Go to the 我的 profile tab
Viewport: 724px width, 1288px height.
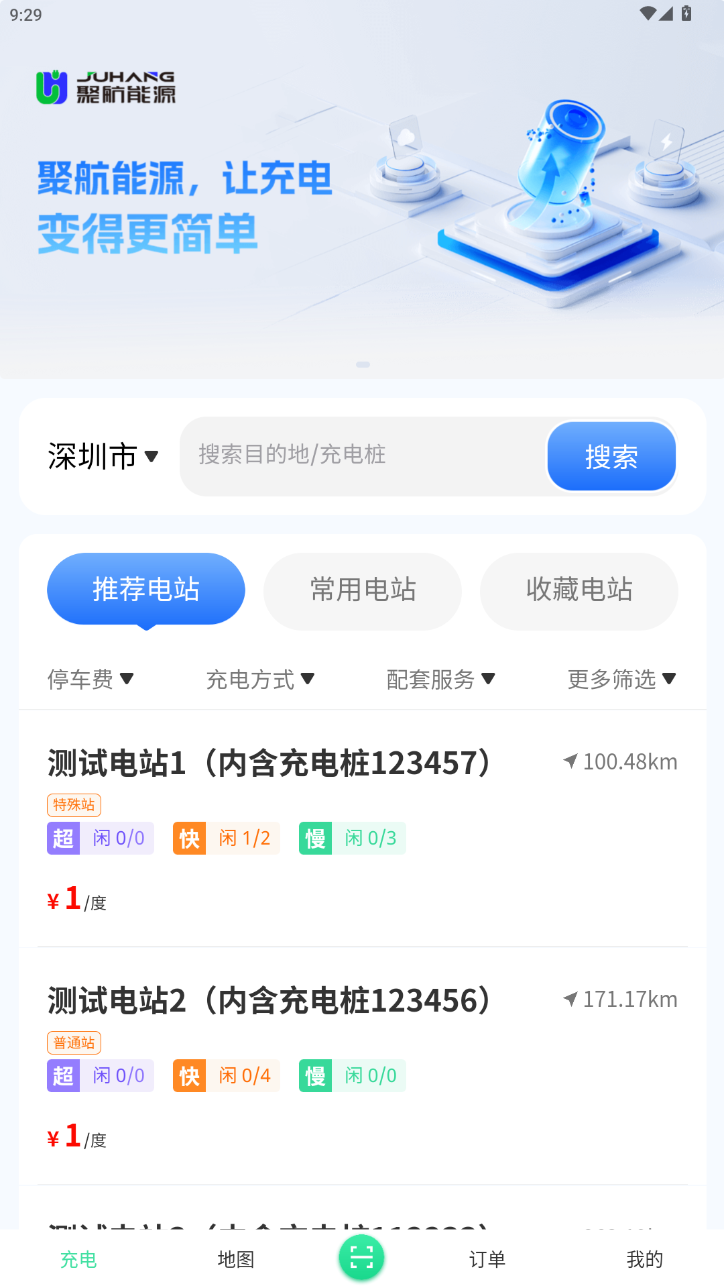click(644, 1260)
